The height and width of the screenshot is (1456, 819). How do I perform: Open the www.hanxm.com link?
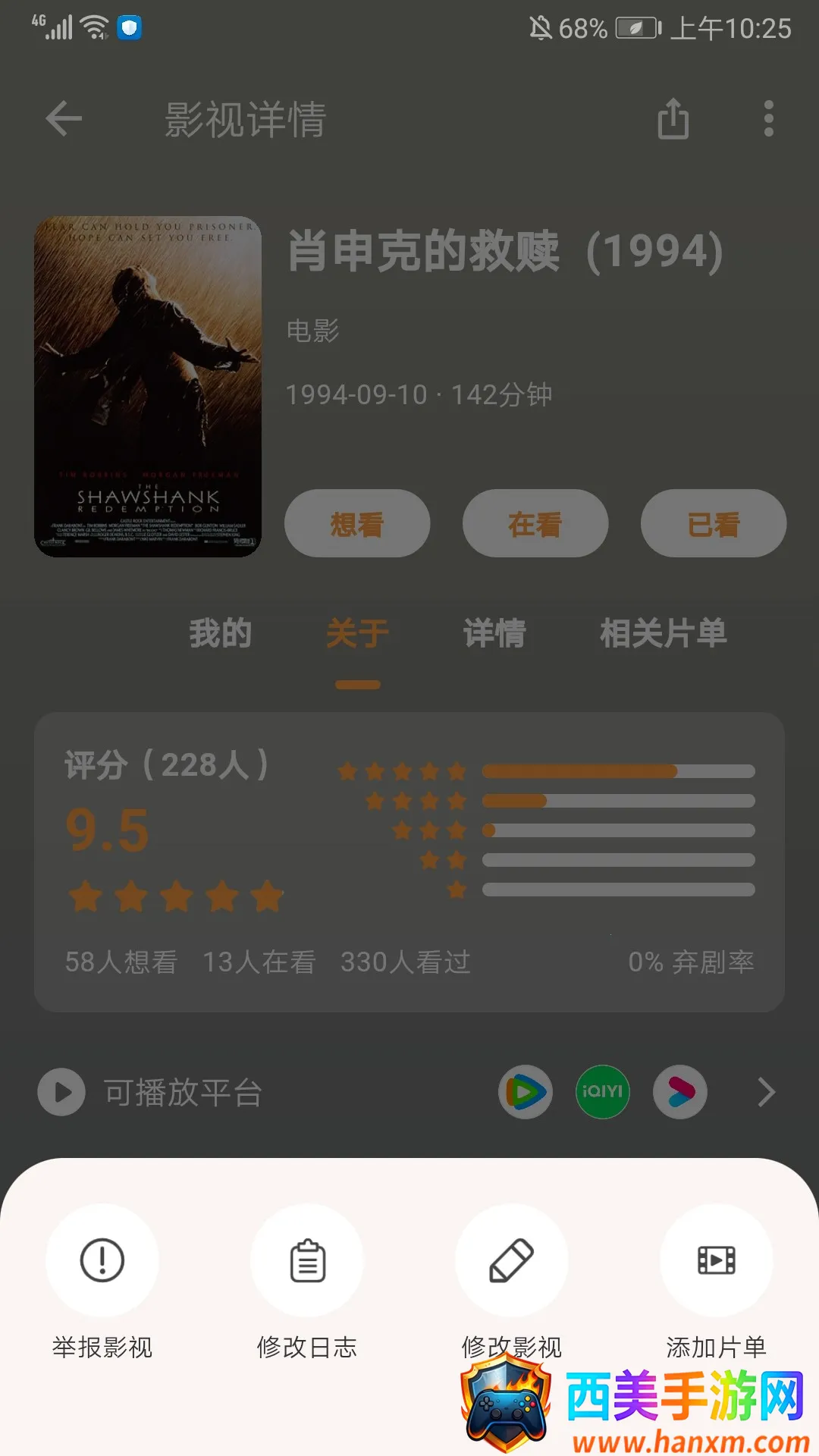[687, 1439]
